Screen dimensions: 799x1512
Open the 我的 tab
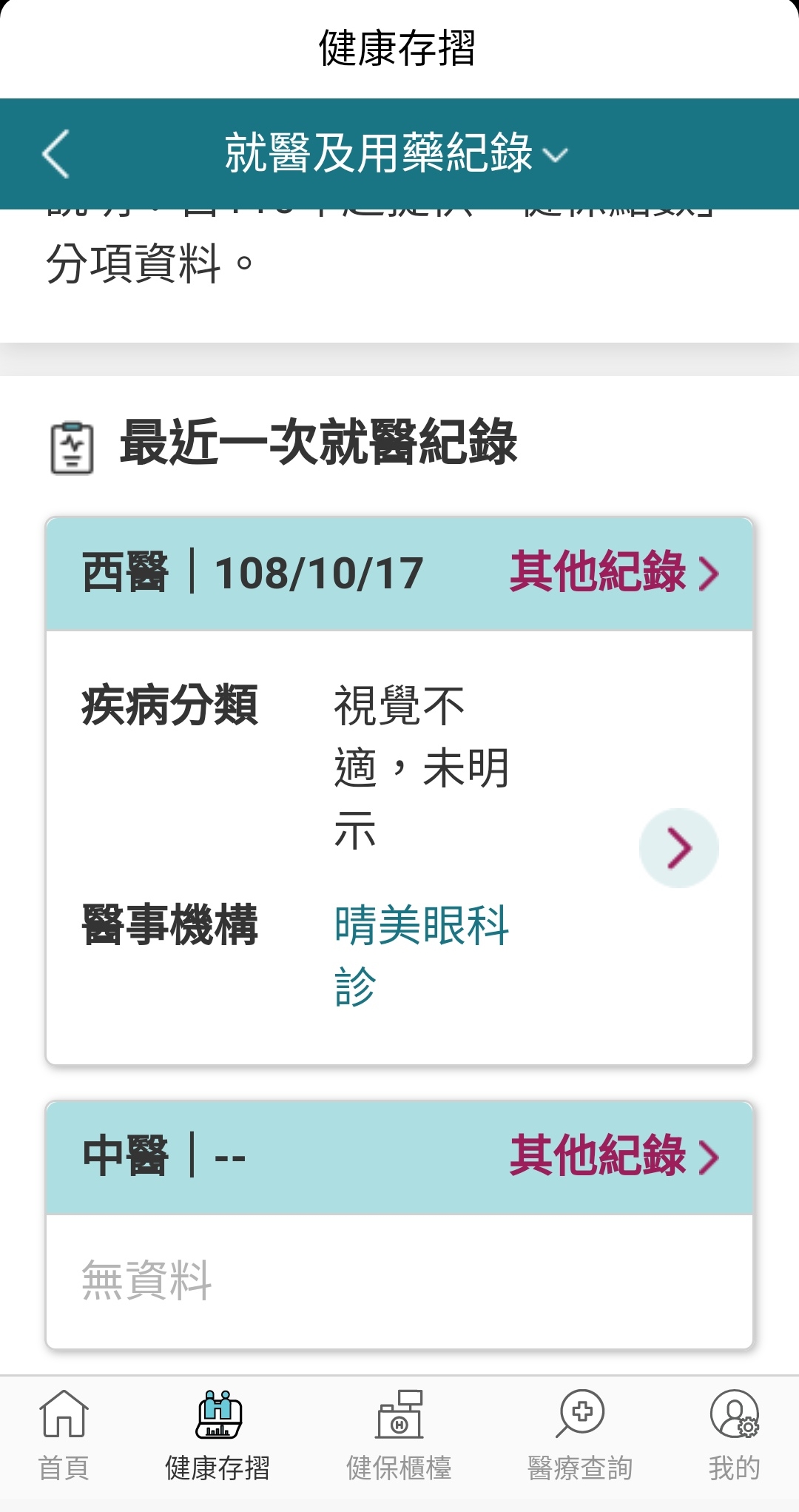[x=734, y=1436]
